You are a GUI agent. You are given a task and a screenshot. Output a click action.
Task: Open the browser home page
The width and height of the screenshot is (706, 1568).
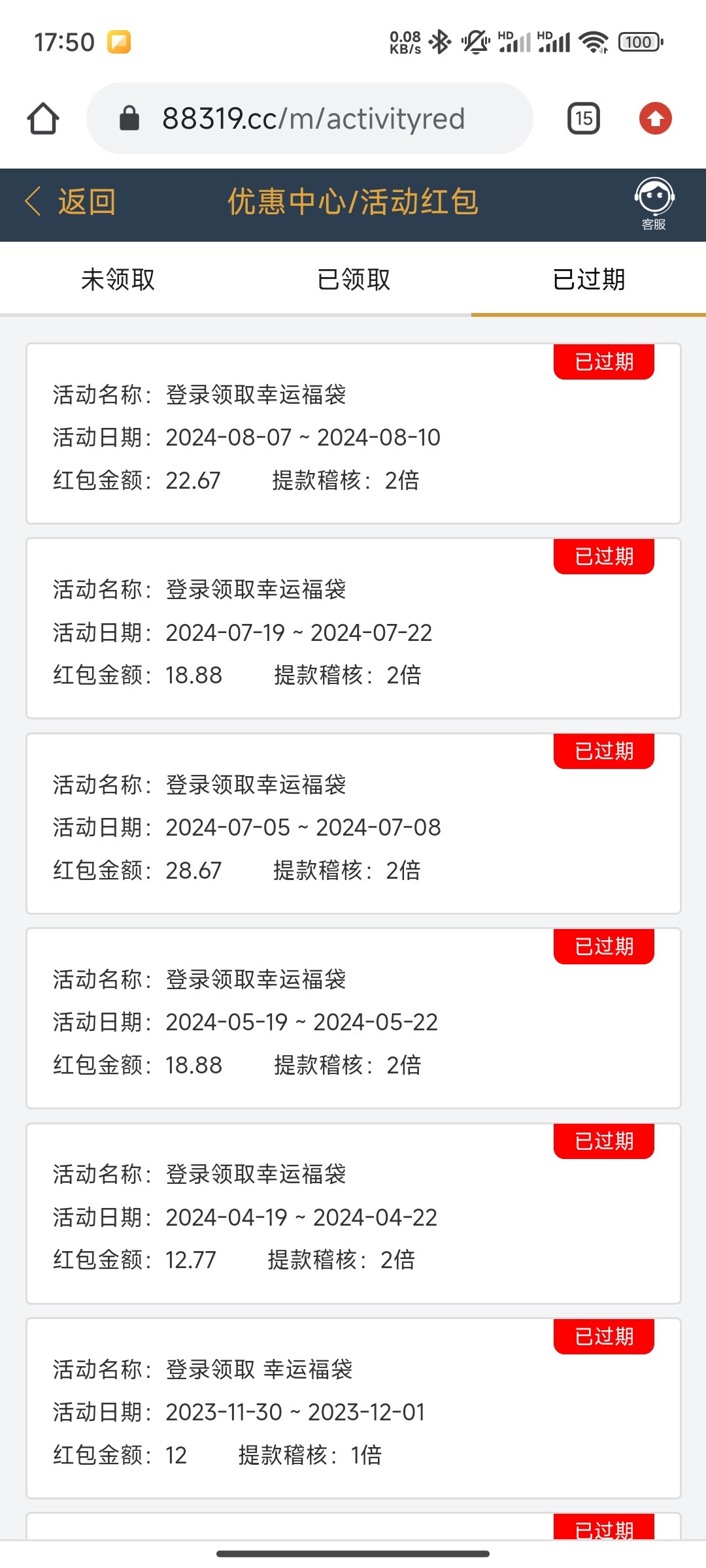[43, 119]
